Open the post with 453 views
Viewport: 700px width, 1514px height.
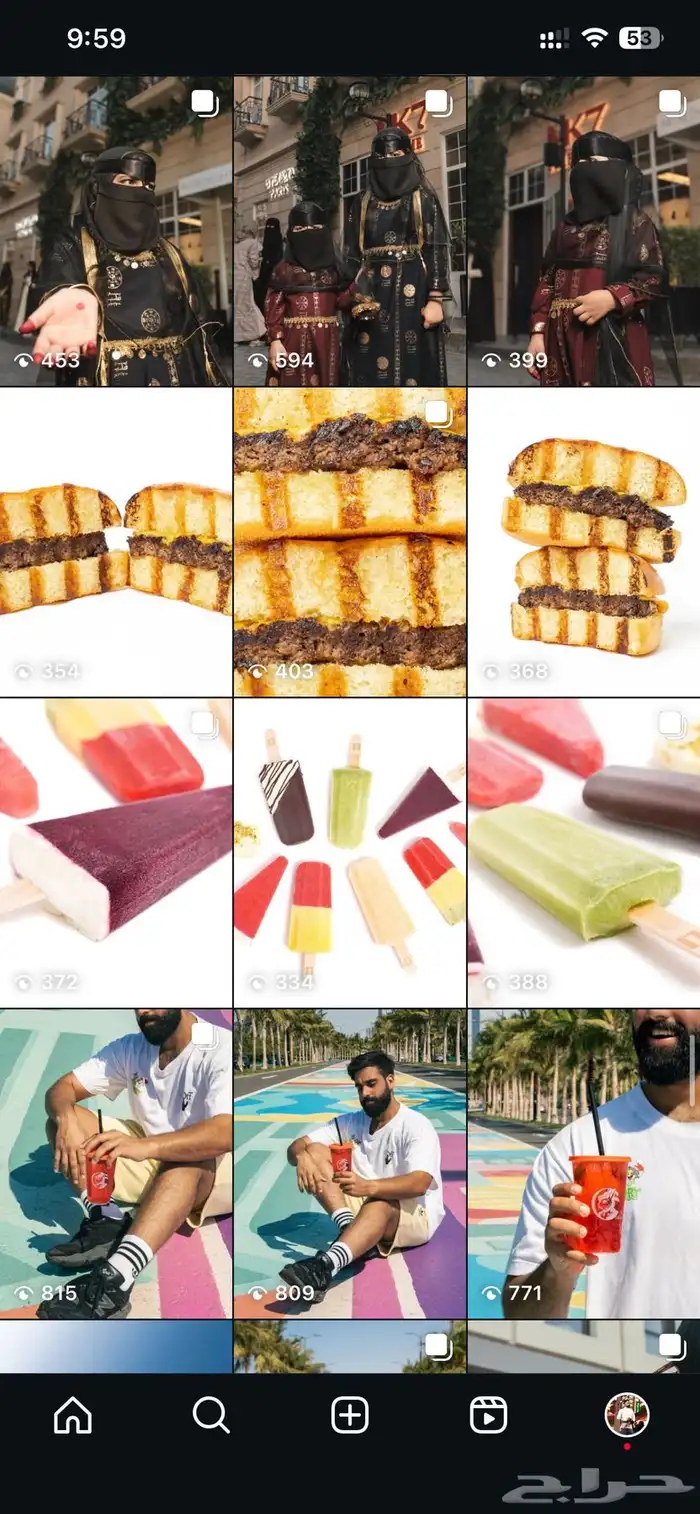(x=115, y=230)
